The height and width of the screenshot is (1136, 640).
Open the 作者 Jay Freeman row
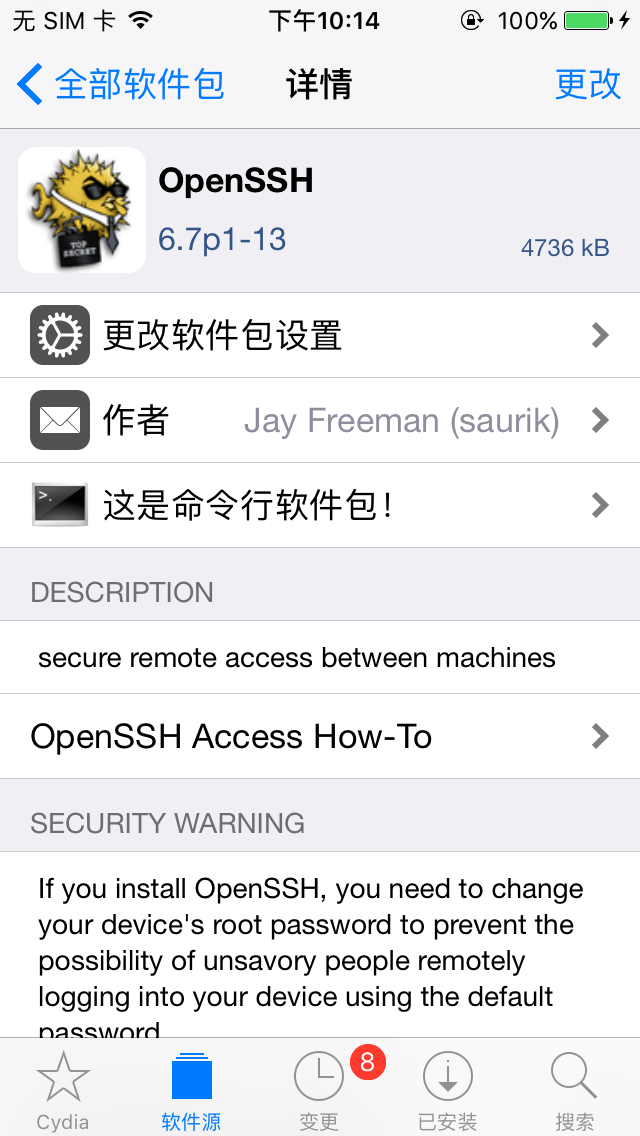[x=320, y=420]
